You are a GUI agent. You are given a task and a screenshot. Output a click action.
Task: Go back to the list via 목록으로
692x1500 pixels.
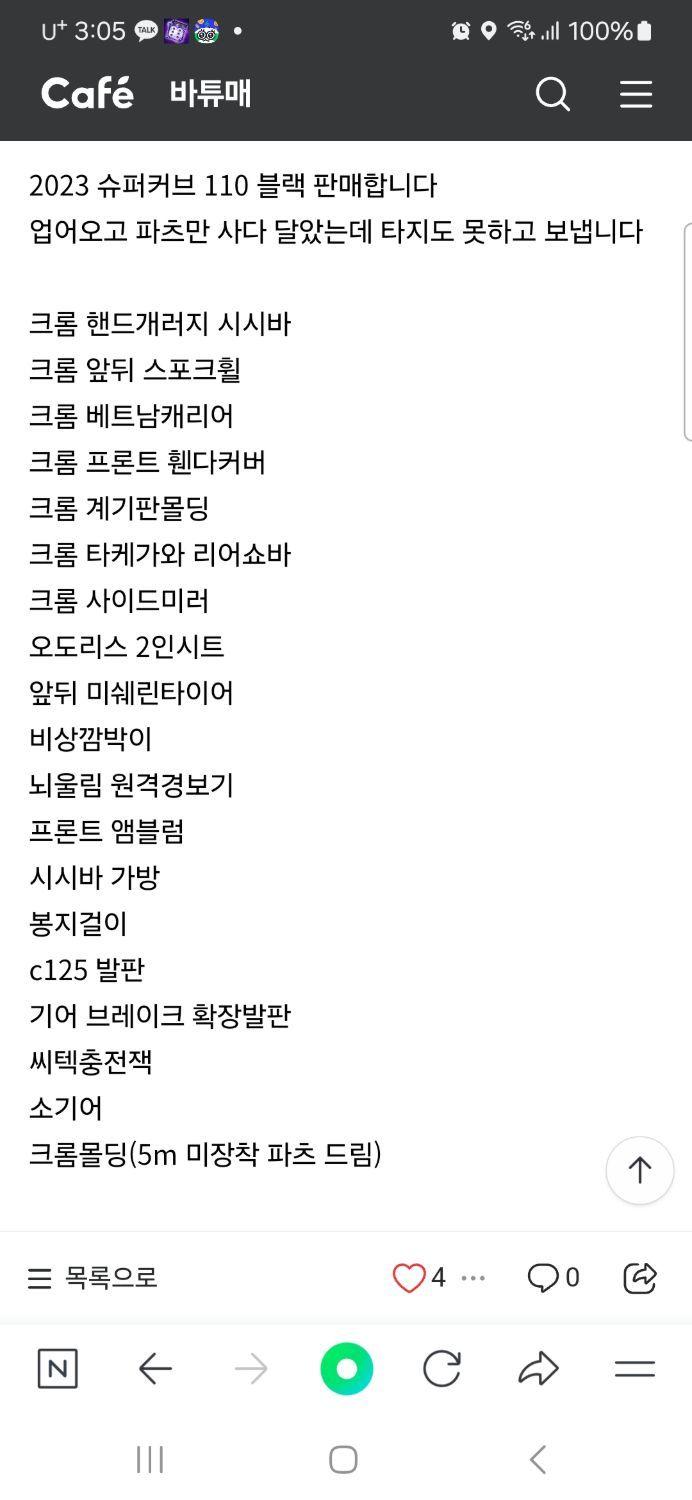click(92, 1277)
